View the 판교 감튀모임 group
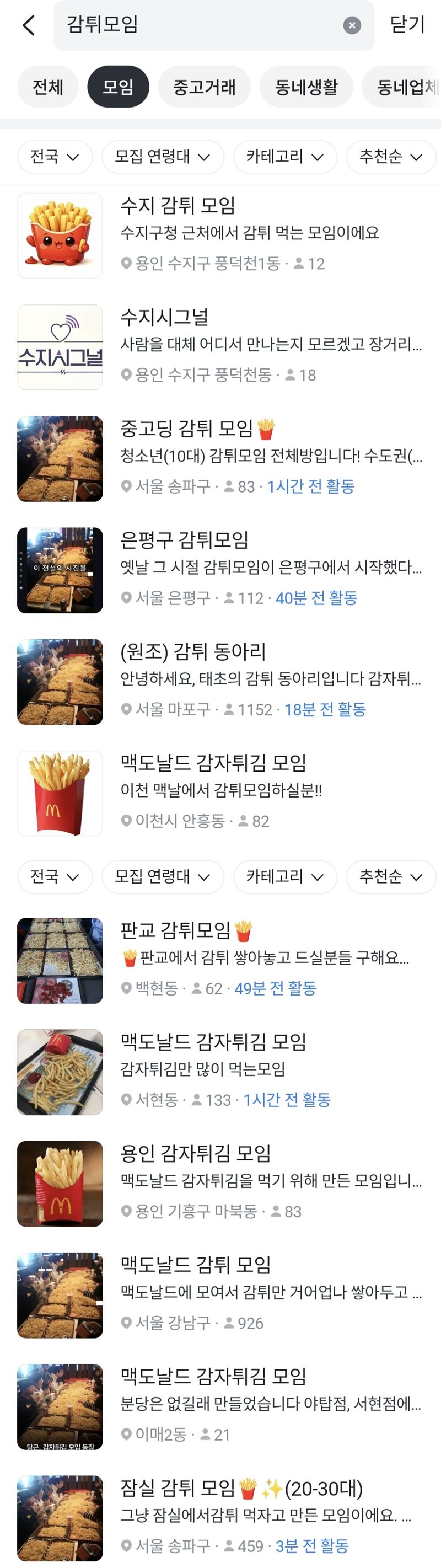Screen dimensions: 441x1568 (x=175, y=930)
